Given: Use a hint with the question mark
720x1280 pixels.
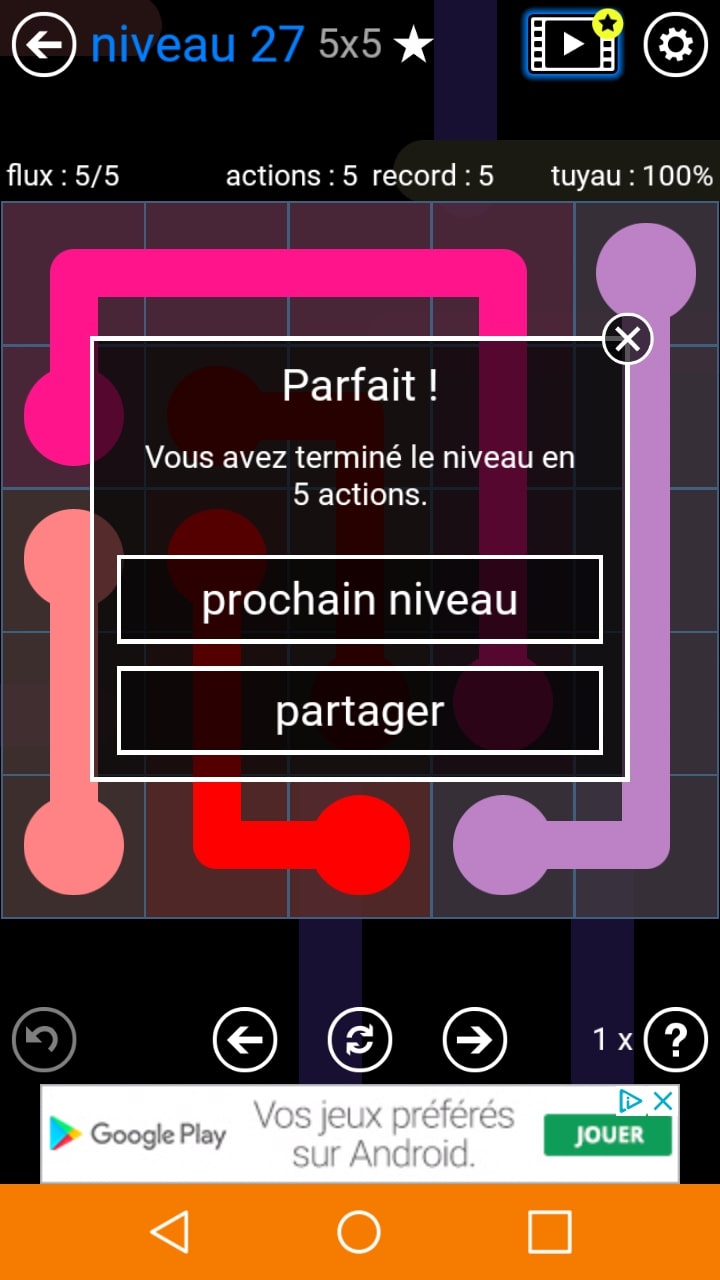Looking at the screenshot, I should 676,1040.
